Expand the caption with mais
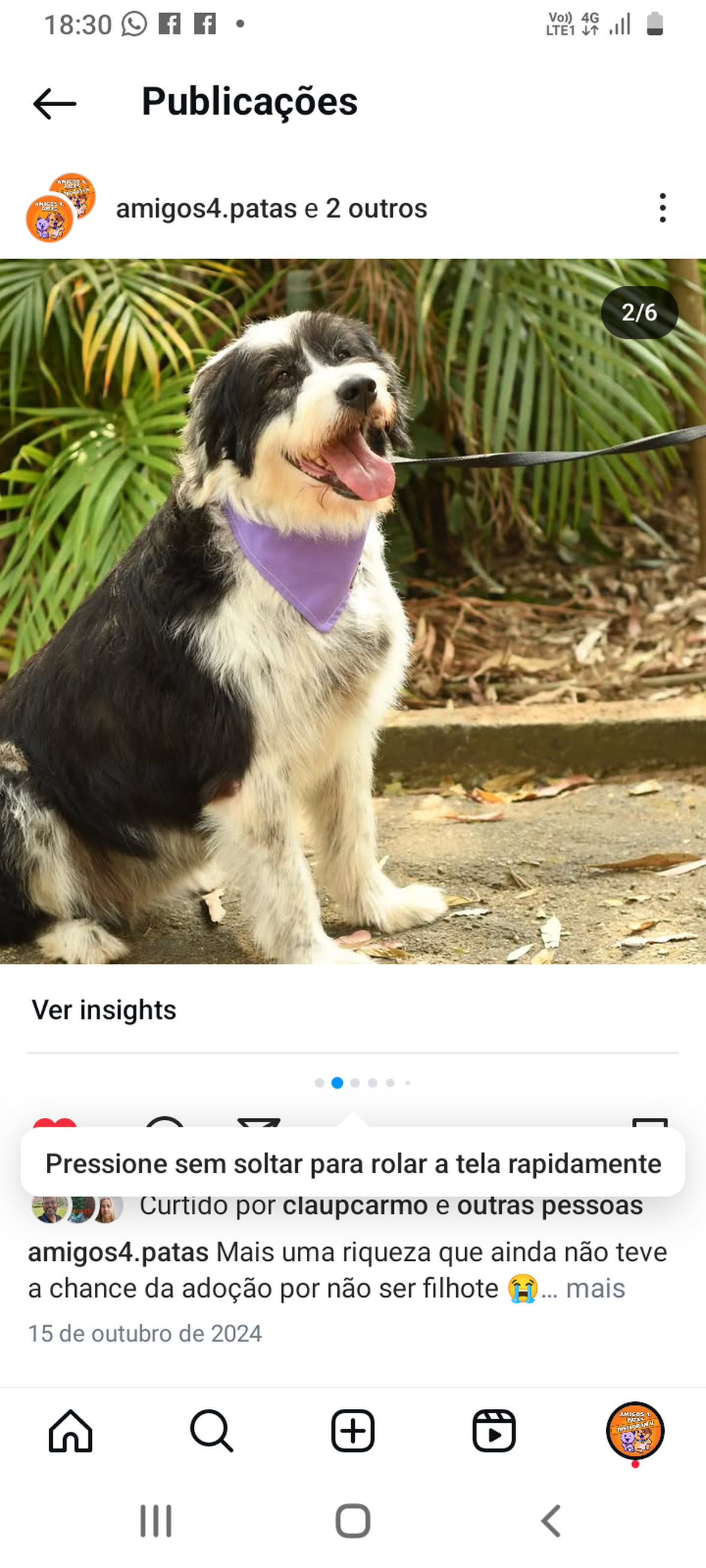This screenshot has width=706, height=1568. click(595, 1288)
